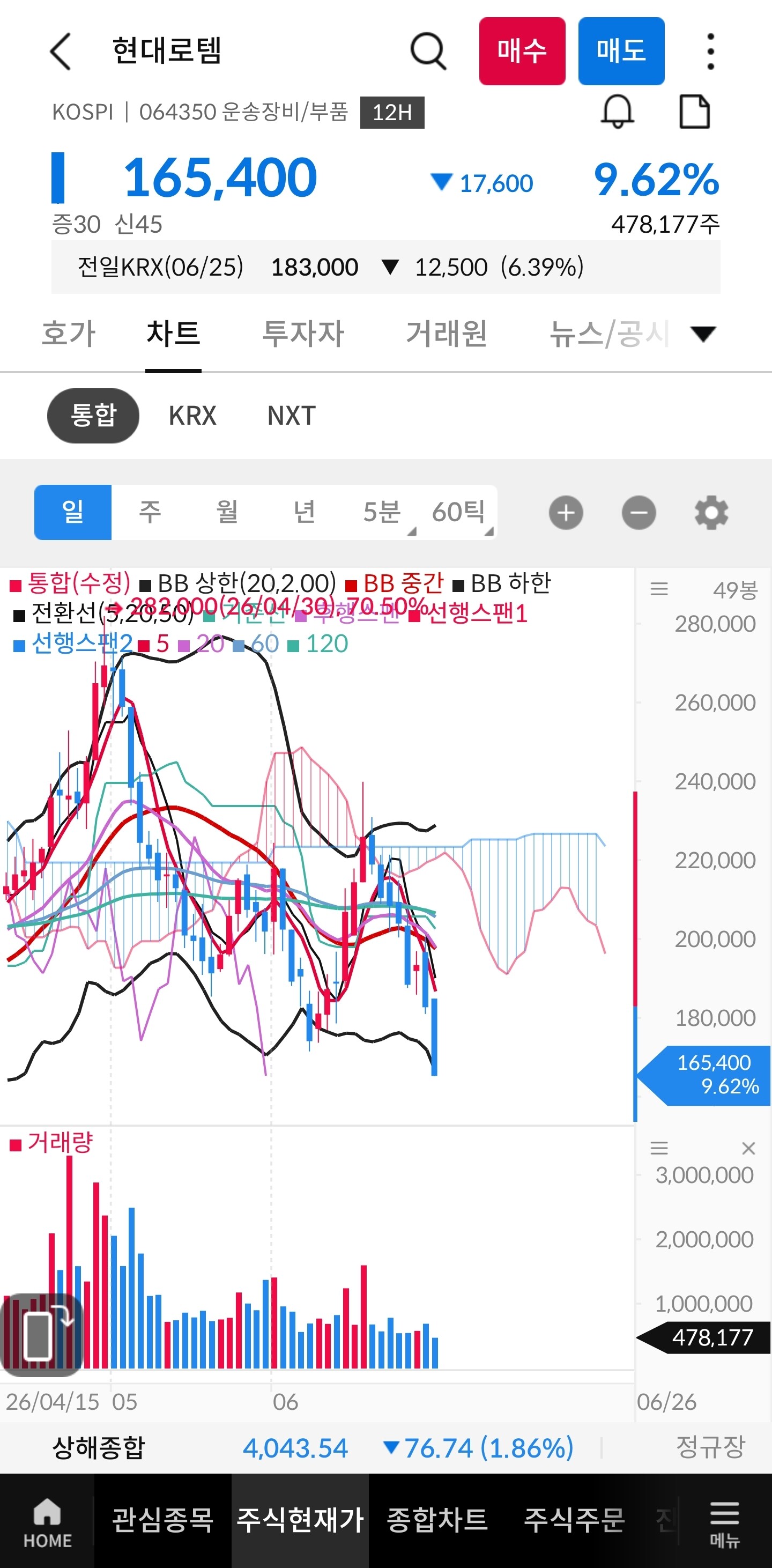Select the KRX market filter

tap(192, 416)
